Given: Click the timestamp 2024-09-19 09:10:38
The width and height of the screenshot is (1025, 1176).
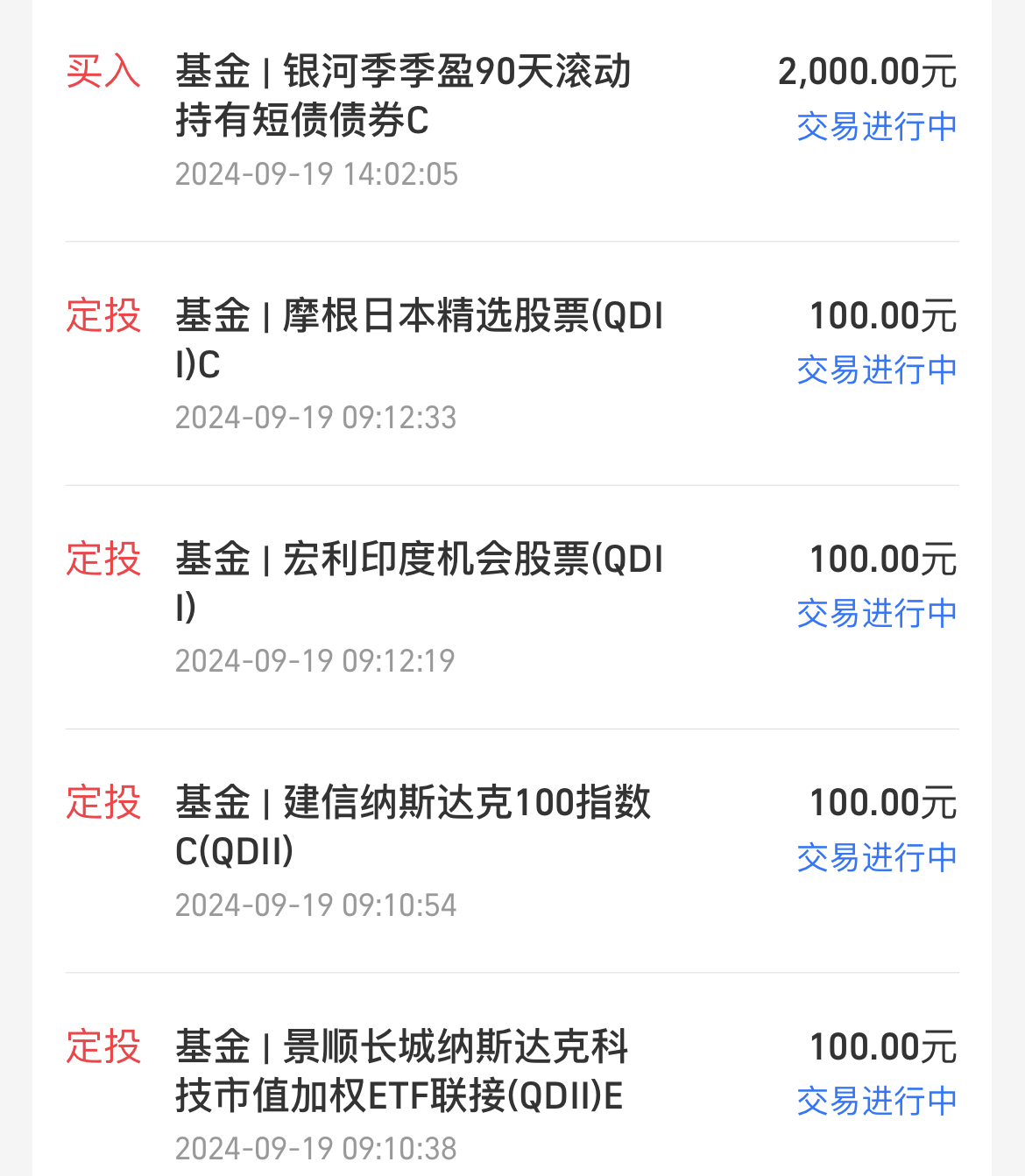Looking at the screenshot, I should pyautogui.click(x=315, y=1148).
